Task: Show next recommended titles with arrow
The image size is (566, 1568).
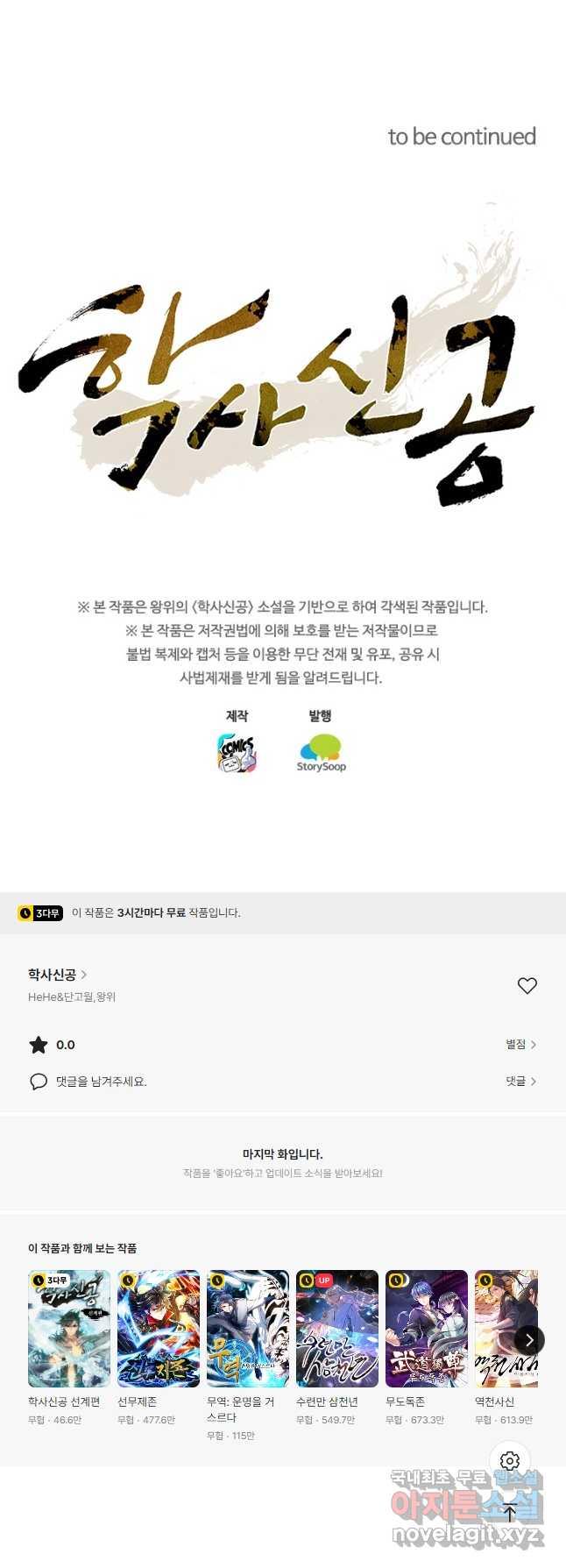Action: [528, 1339]
